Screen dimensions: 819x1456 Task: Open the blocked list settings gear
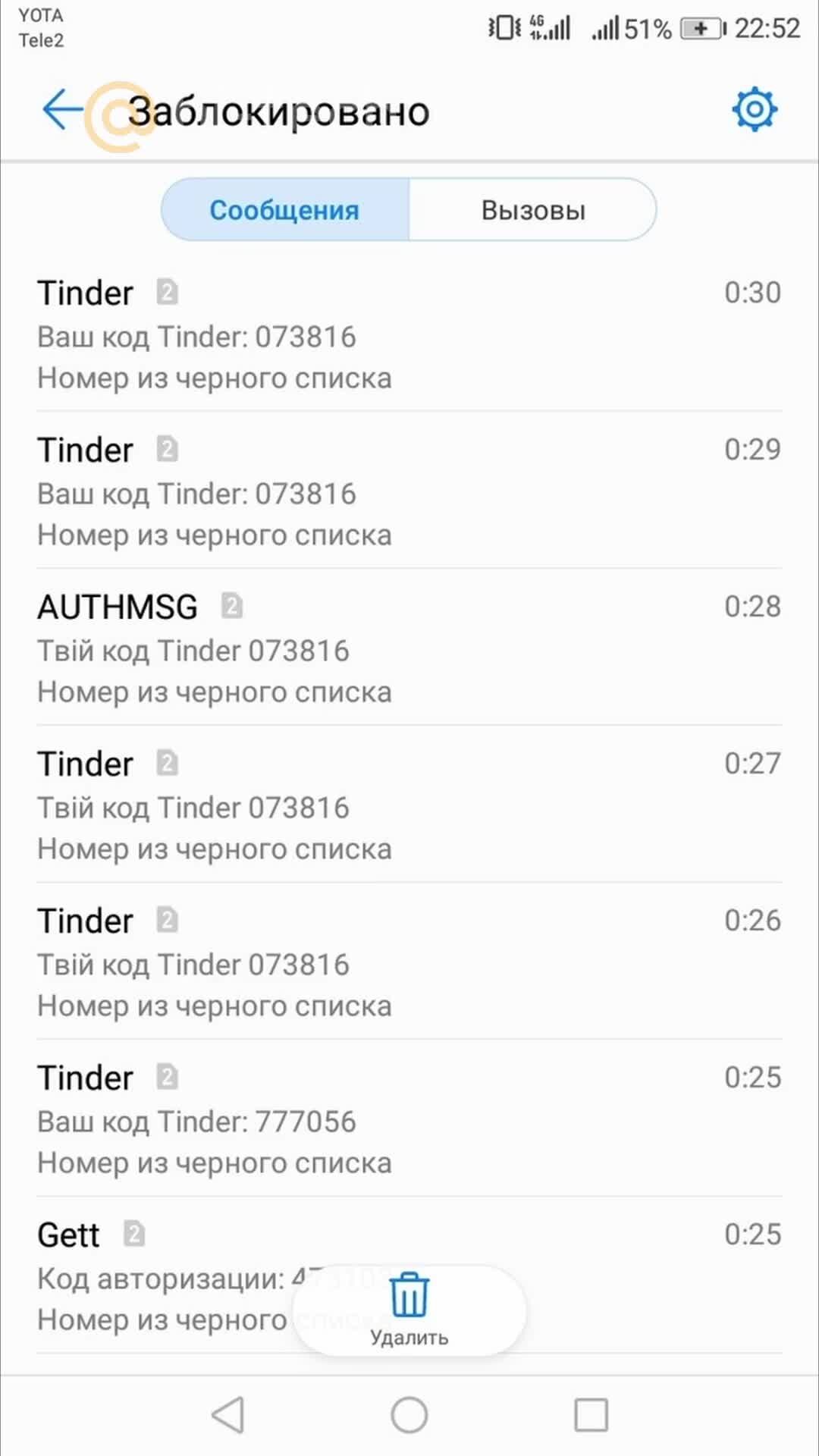(755, 109)
